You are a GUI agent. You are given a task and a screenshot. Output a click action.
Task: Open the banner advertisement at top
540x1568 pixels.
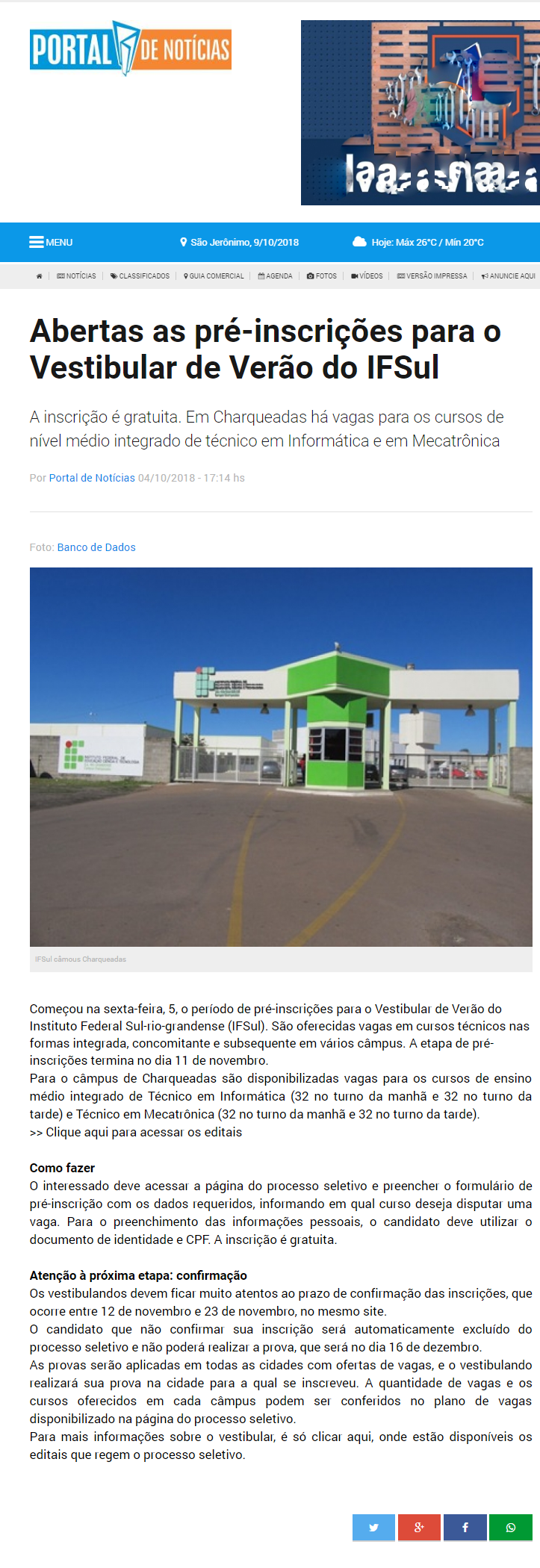point(420,113)
